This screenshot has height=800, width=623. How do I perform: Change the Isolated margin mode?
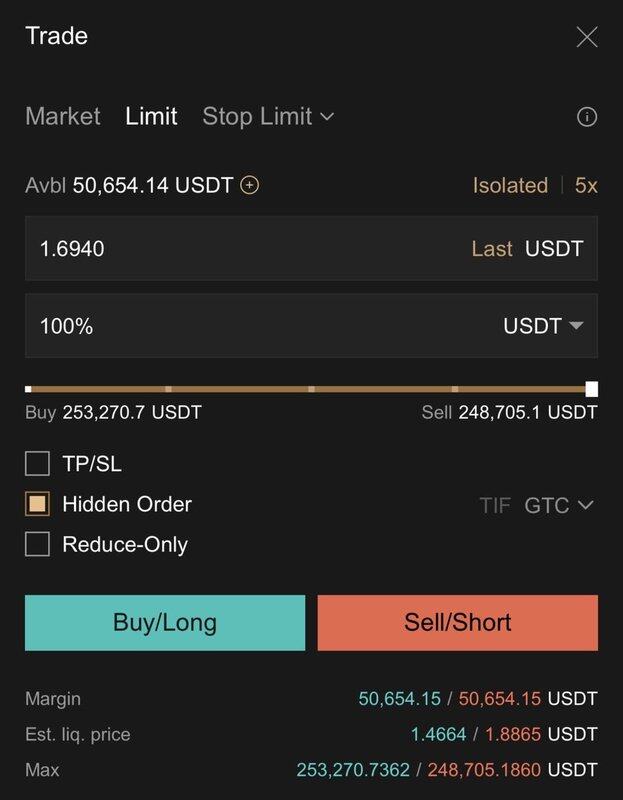(x=510, y=185)
